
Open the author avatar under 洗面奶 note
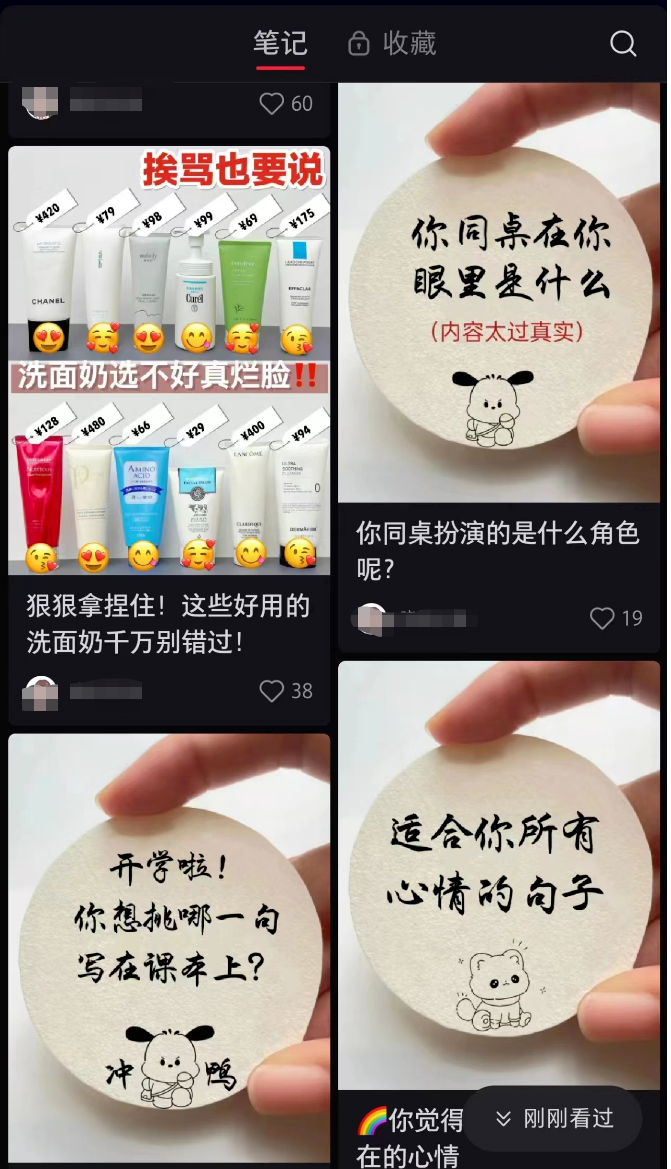(41, 690)
